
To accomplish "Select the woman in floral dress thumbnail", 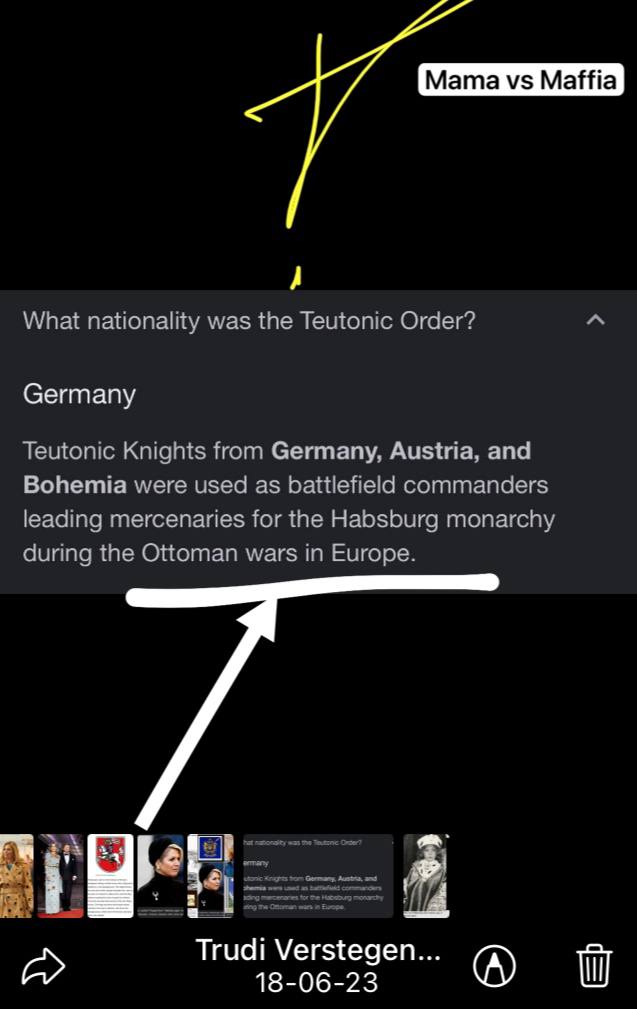I will (16, 876).
